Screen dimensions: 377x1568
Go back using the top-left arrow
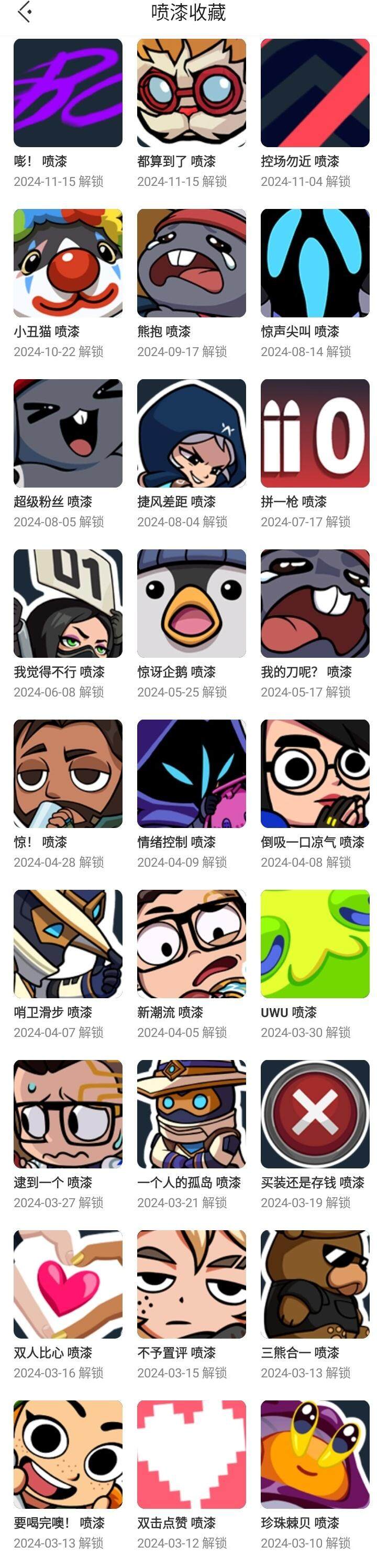(x=25, y=12)
